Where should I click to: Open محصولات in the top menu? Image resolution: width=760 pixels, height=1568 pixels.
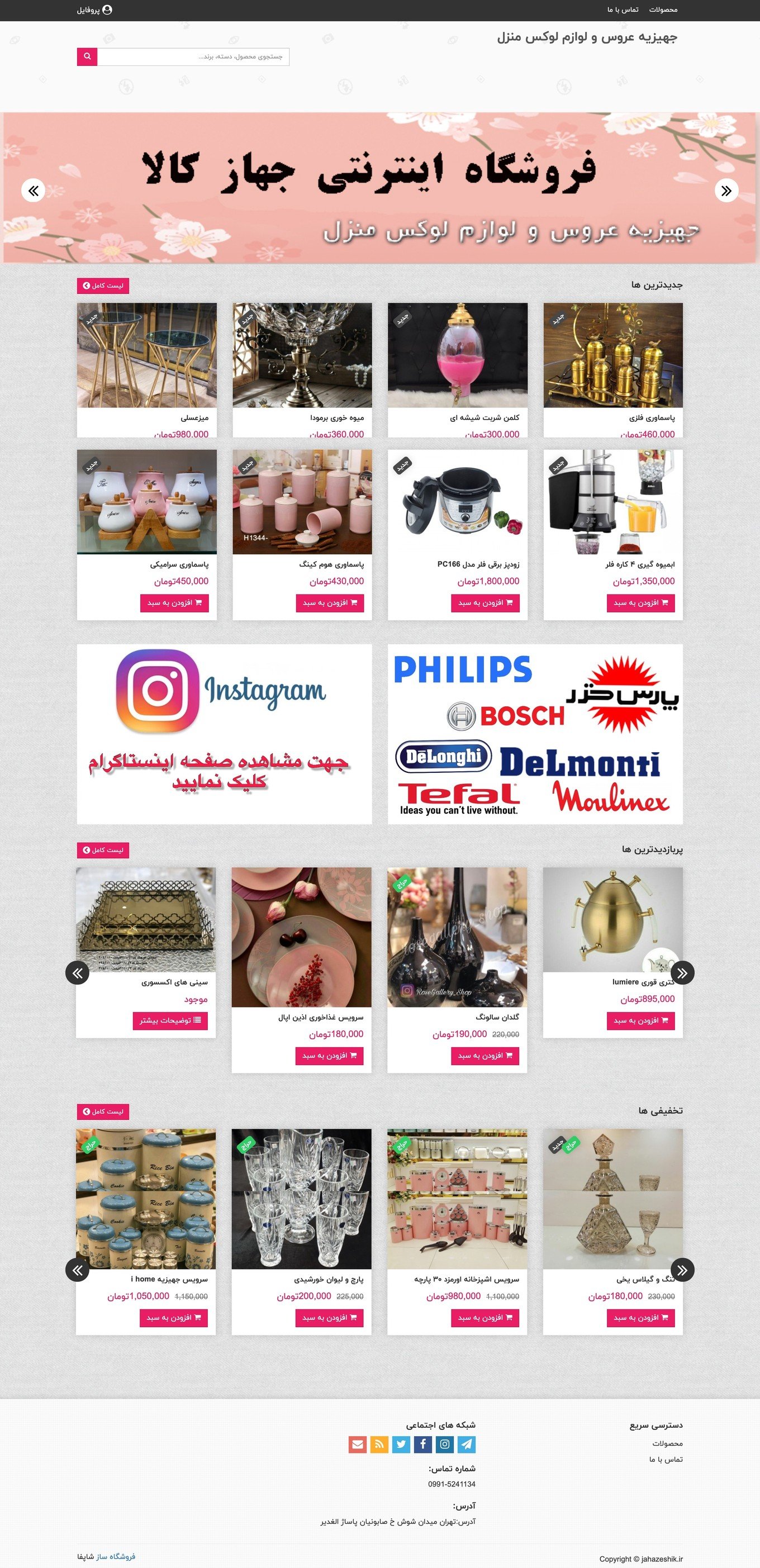pos(663,9)
